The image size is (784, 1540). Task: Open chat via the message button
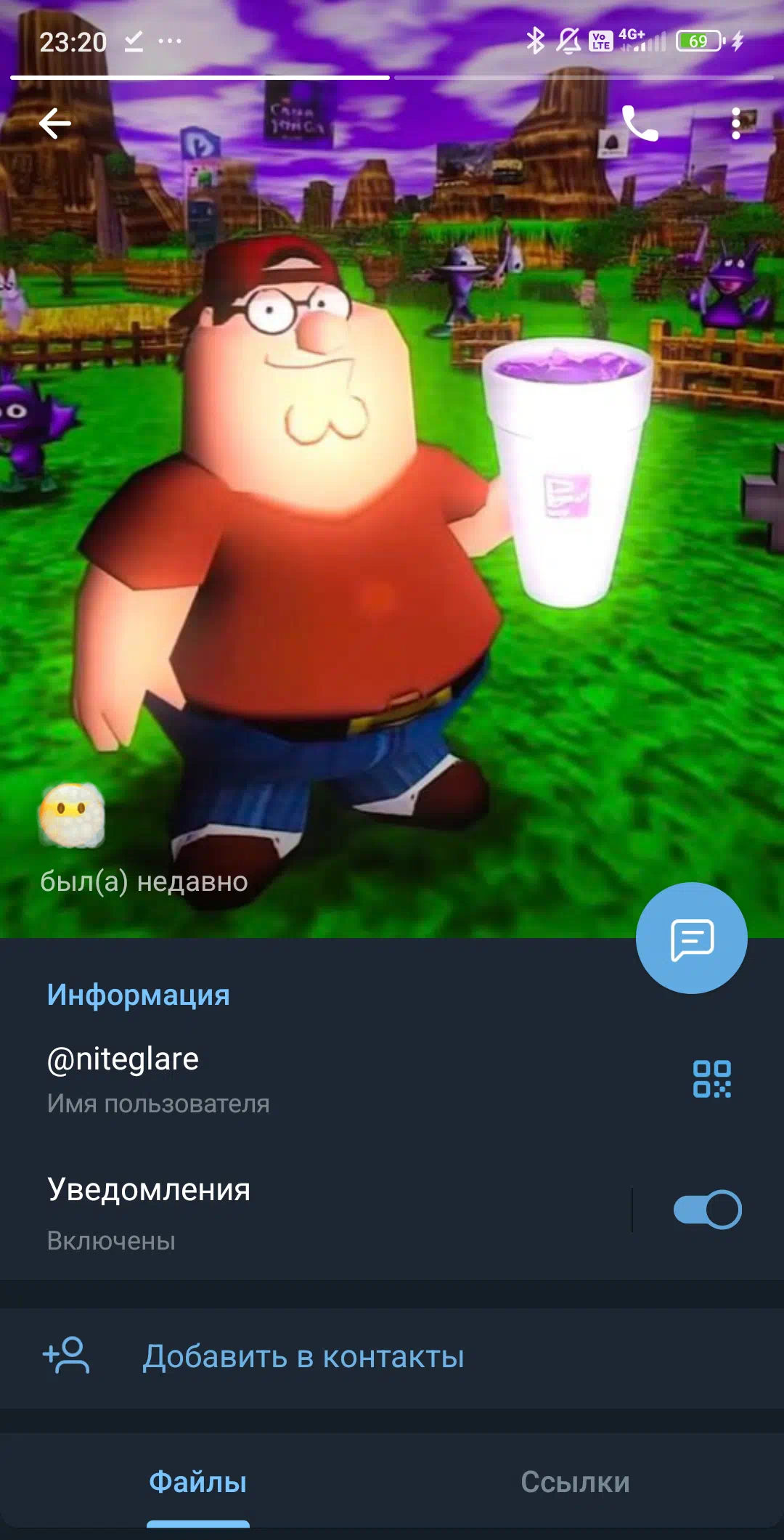tap(692, 938)
